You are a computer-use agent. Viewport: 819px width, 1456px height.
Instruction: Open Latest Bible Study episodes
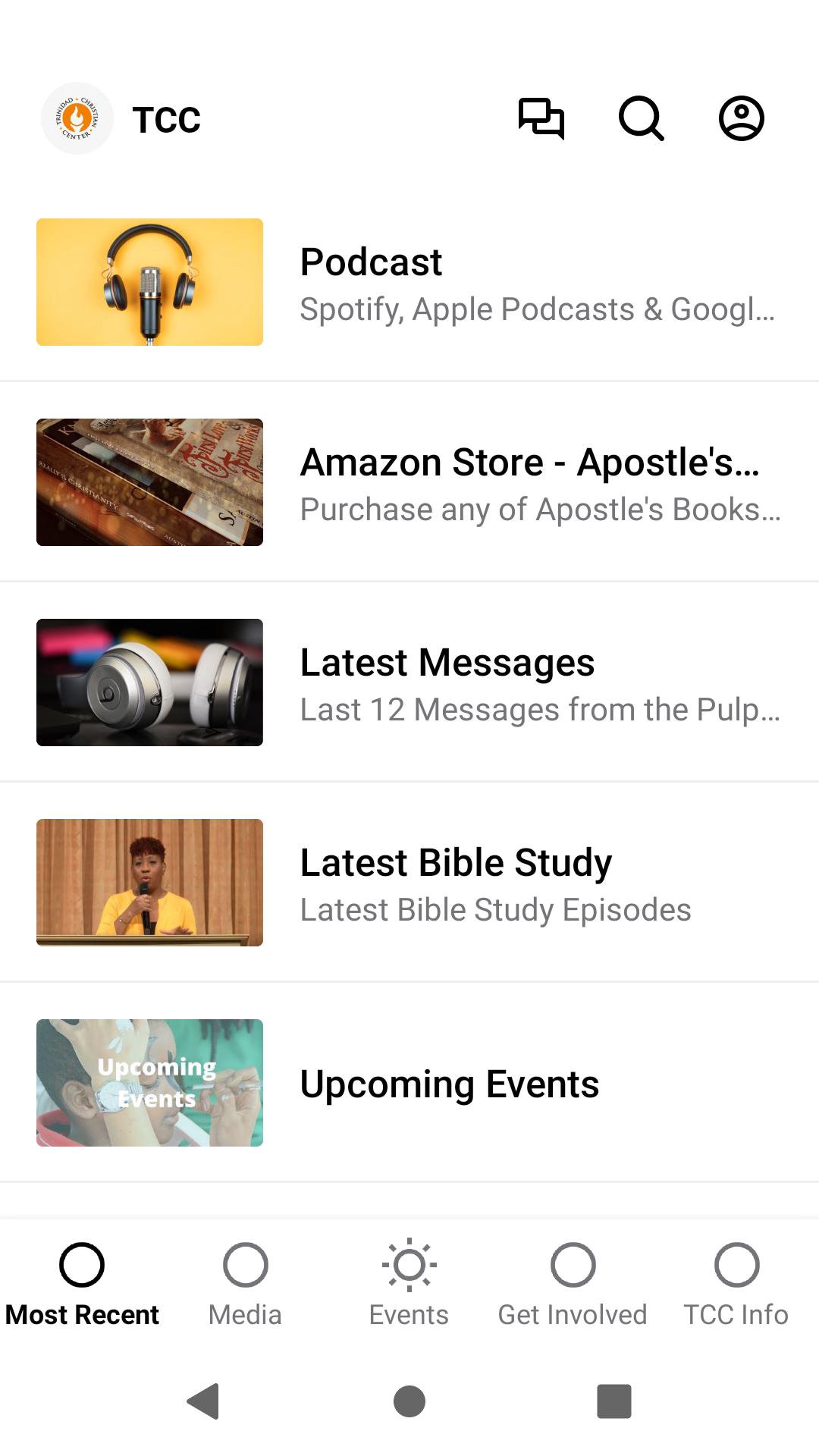point(409,883)
